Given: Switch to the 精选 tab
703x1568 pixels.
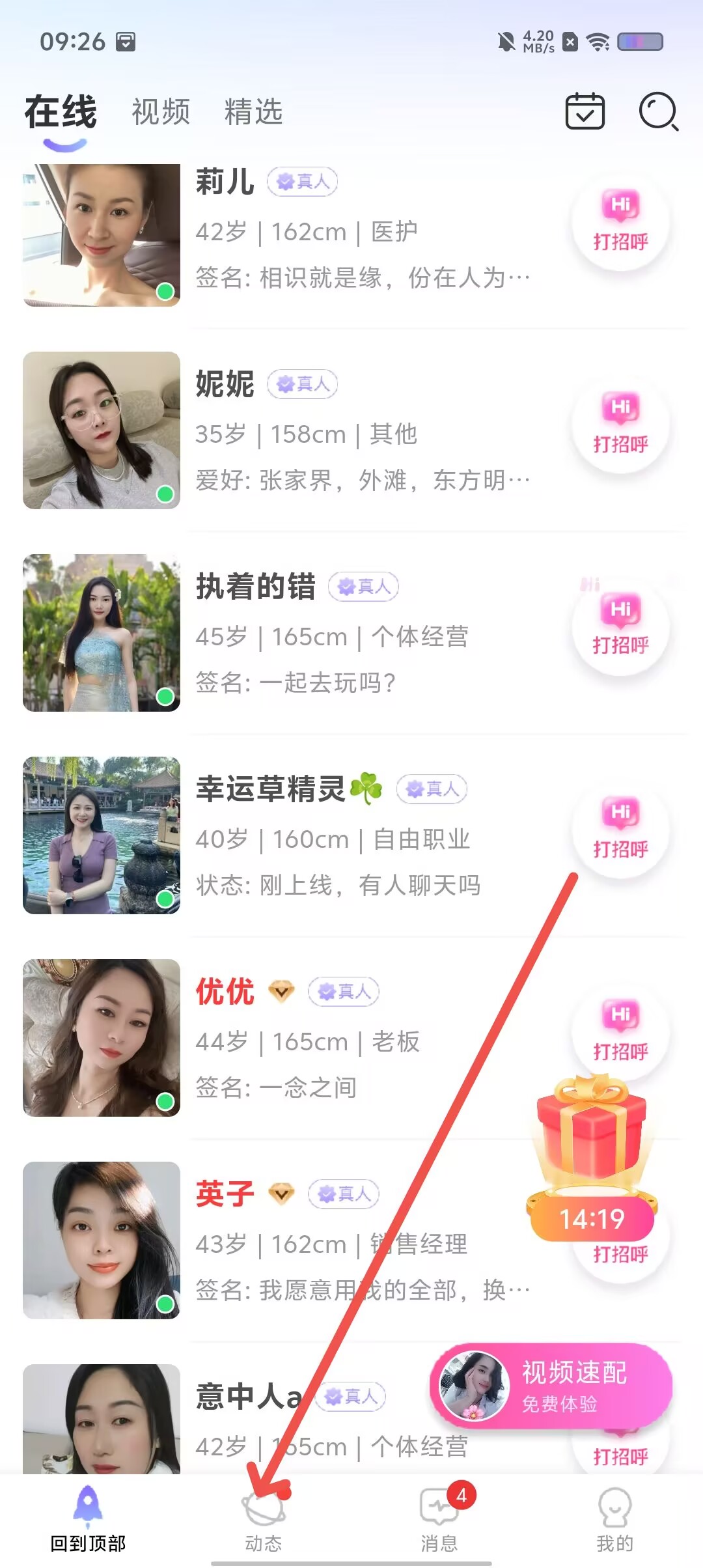Looking at the screenshot, I should coord(253,112).
